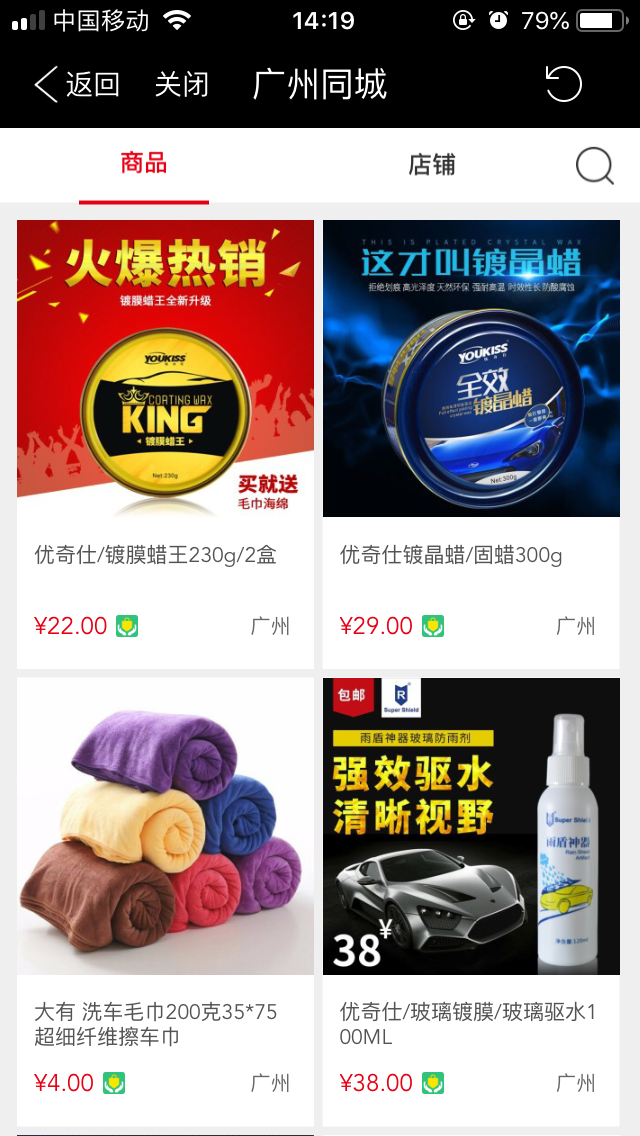Screen dimensions: 640x1136
Task: Open the search magnifier icon
Action: point(594,166)
